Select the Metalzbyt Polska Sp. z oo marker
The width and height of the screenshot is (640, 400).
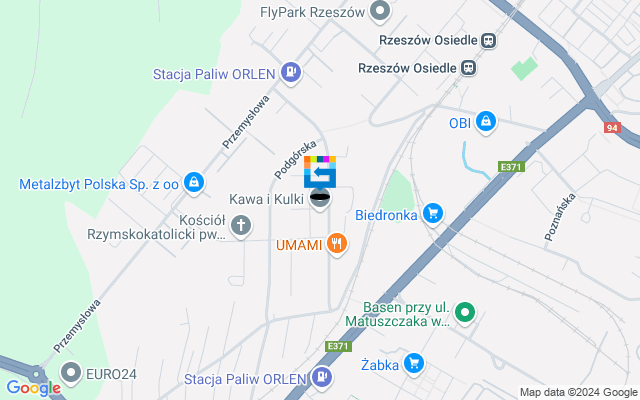[195, 183]
